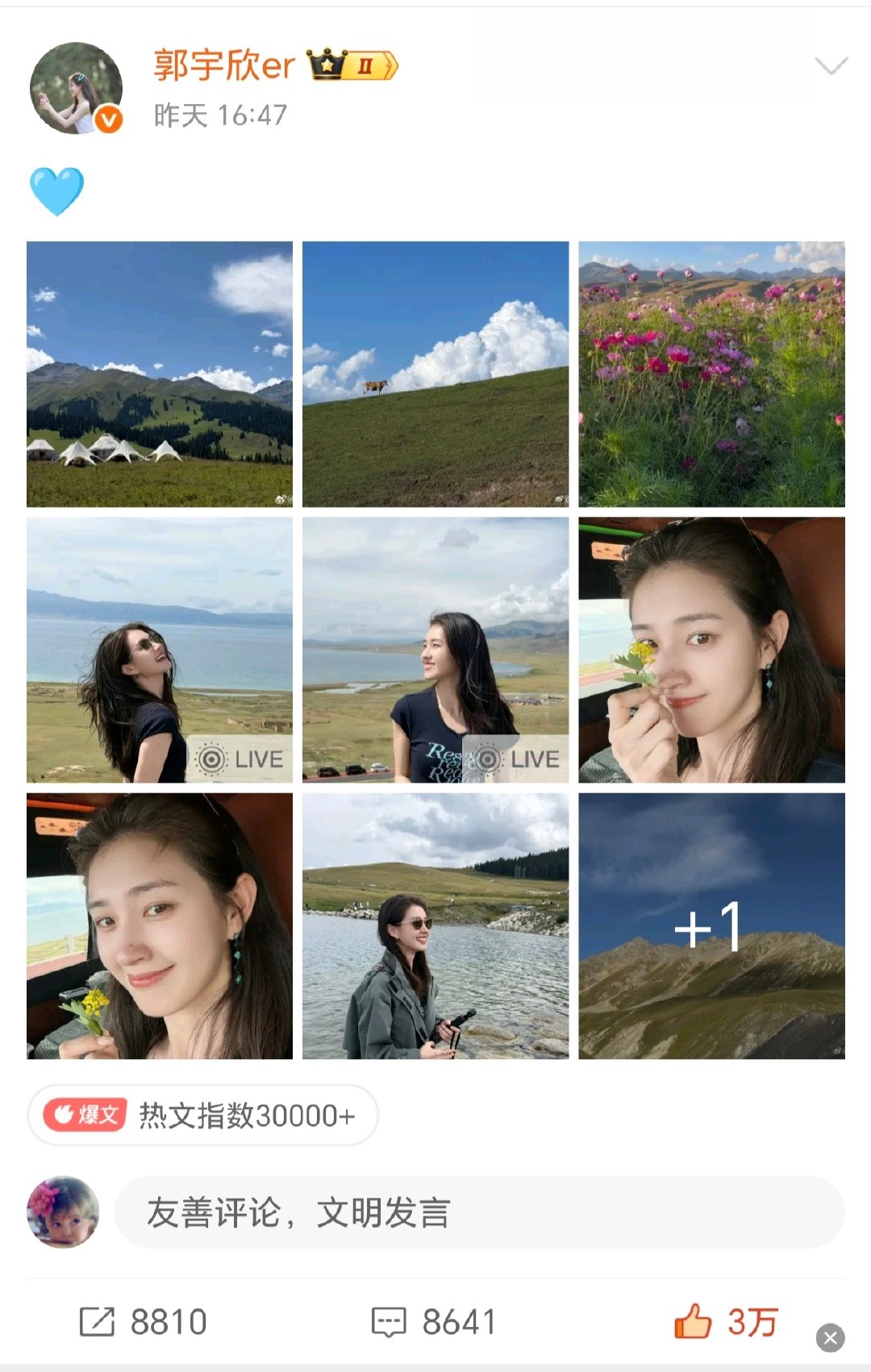Like the post with 3万 likes
871x1372 pixels.
point(726,1322)
